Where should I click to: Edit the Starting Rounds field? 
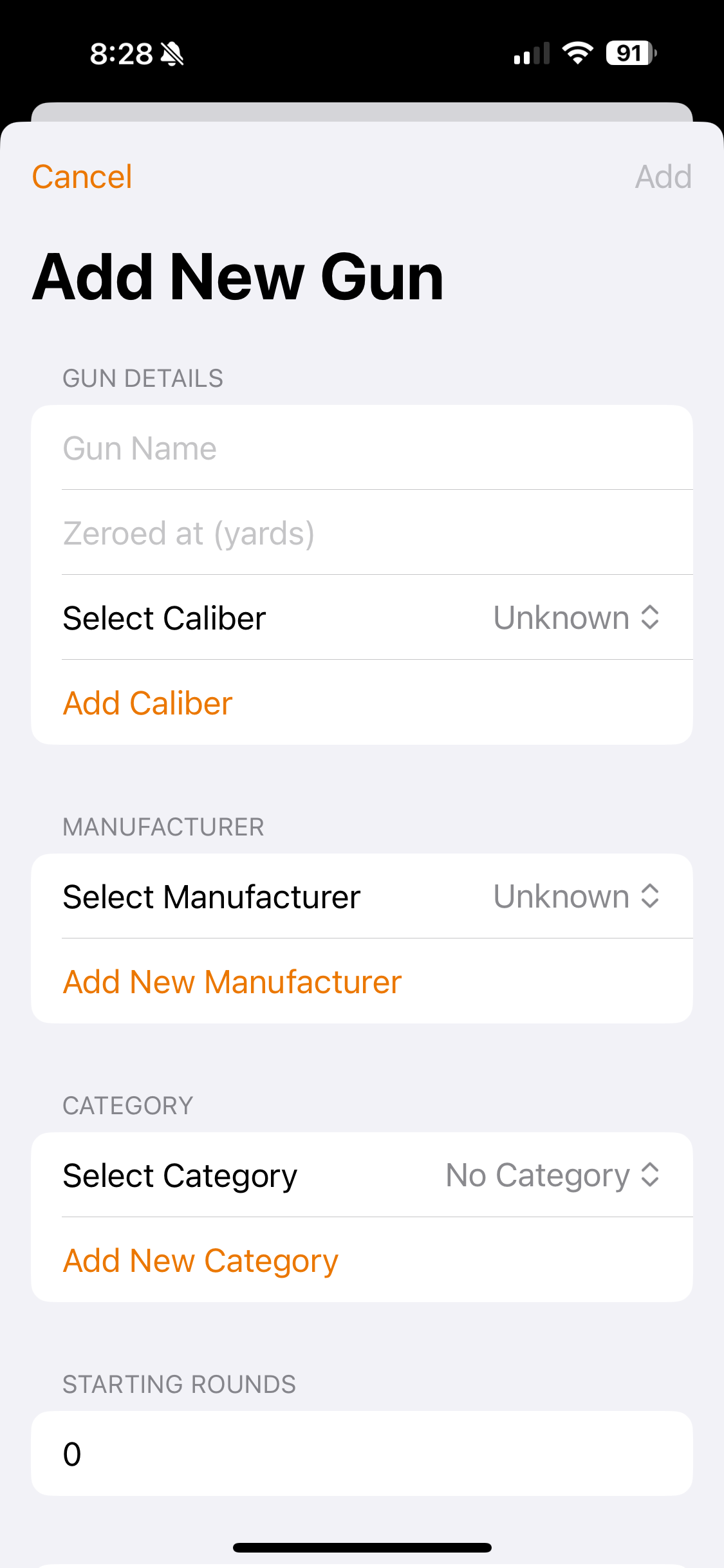tap(360, 1454)
